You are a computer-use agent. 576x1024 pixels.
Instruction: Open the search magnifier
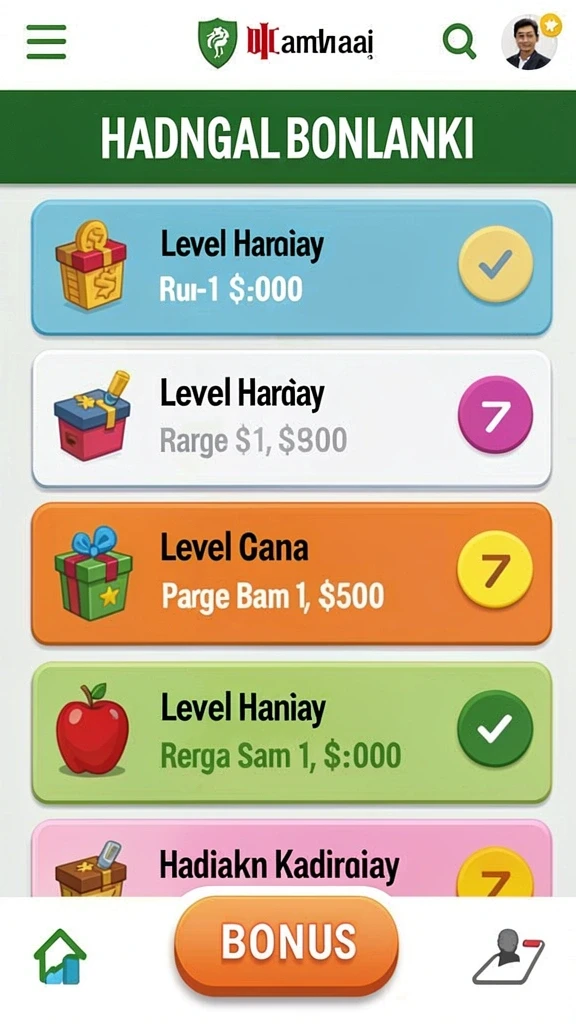click(x=459, y=42)
